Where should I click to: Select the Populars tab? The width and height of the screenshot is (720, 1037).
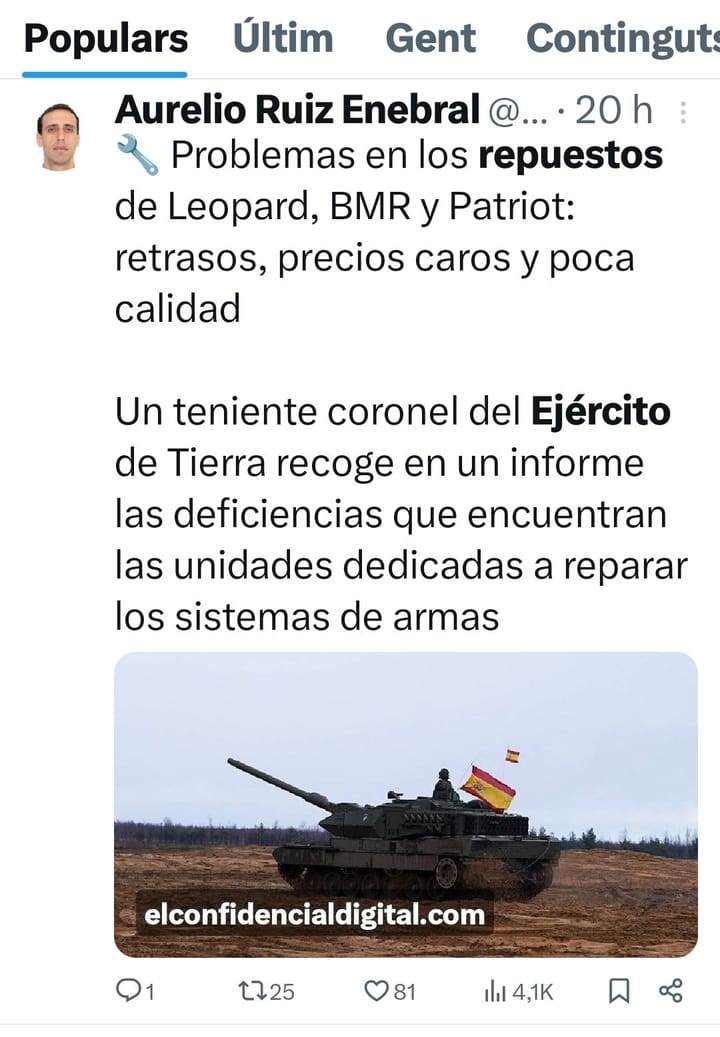coord(107,37)
